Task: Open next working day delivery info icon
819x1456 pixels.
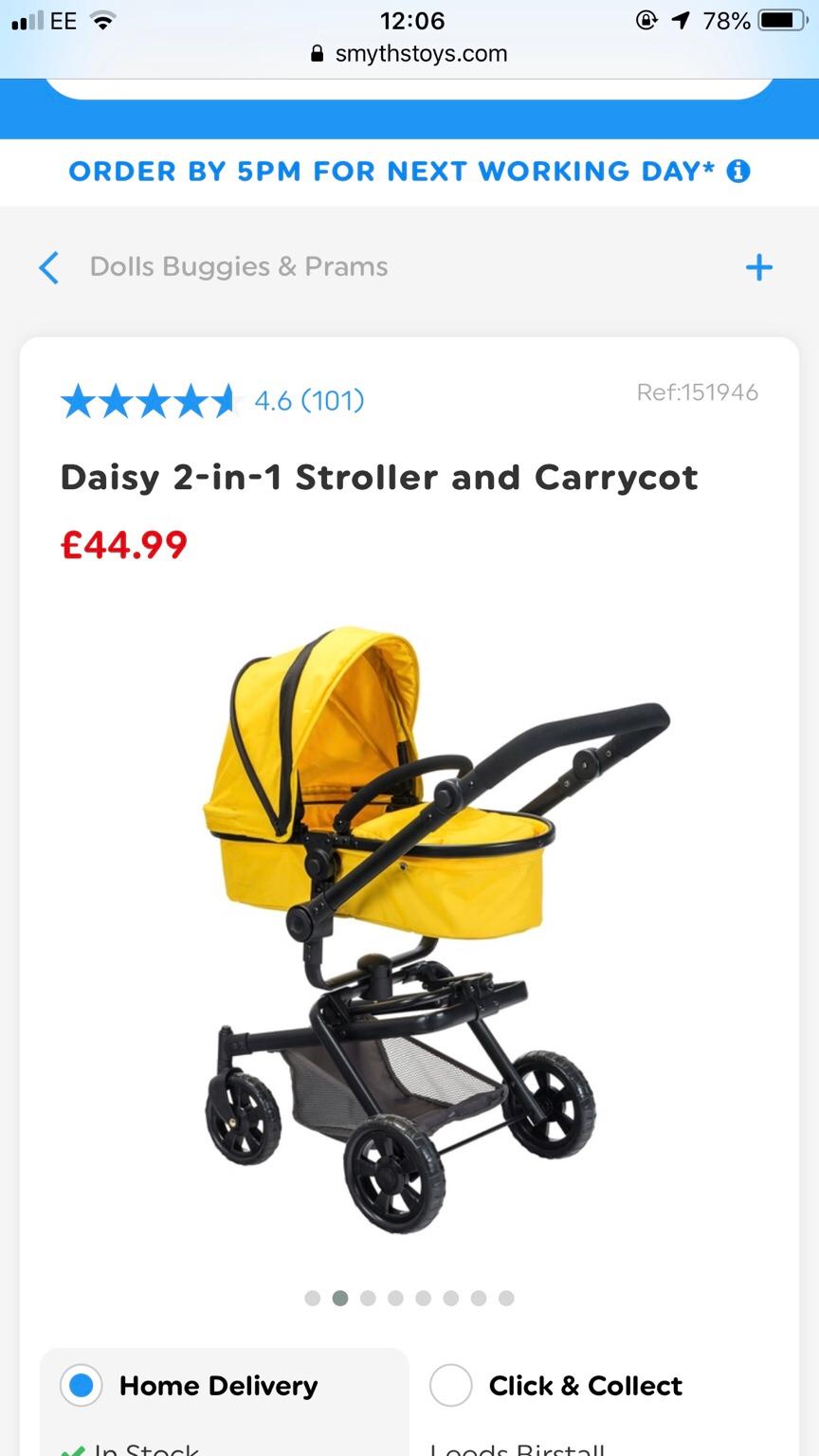Action: 738,172
